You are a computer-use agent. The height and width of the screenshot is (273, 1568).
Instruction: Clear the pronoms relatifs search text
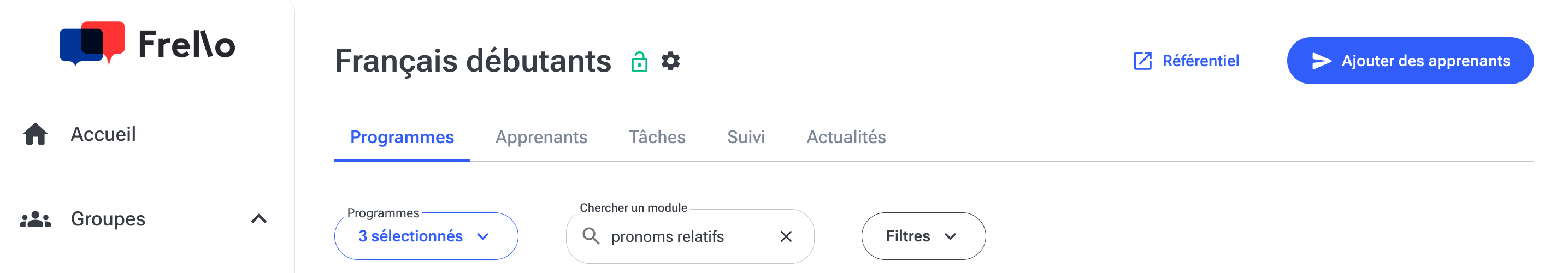click(x=786, y=236)
